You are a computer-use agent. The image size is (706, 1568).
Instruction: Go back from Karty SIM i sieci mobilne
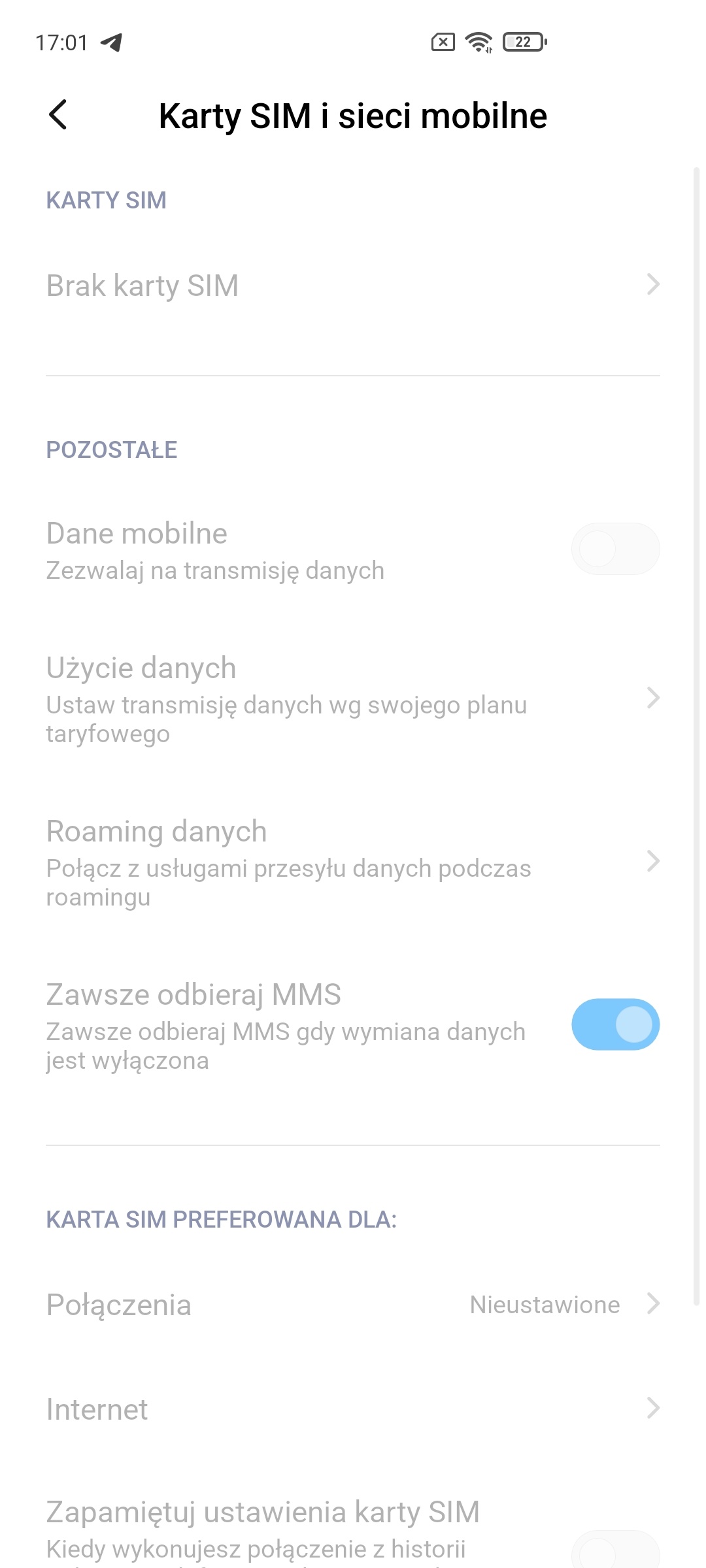point(58,115)
